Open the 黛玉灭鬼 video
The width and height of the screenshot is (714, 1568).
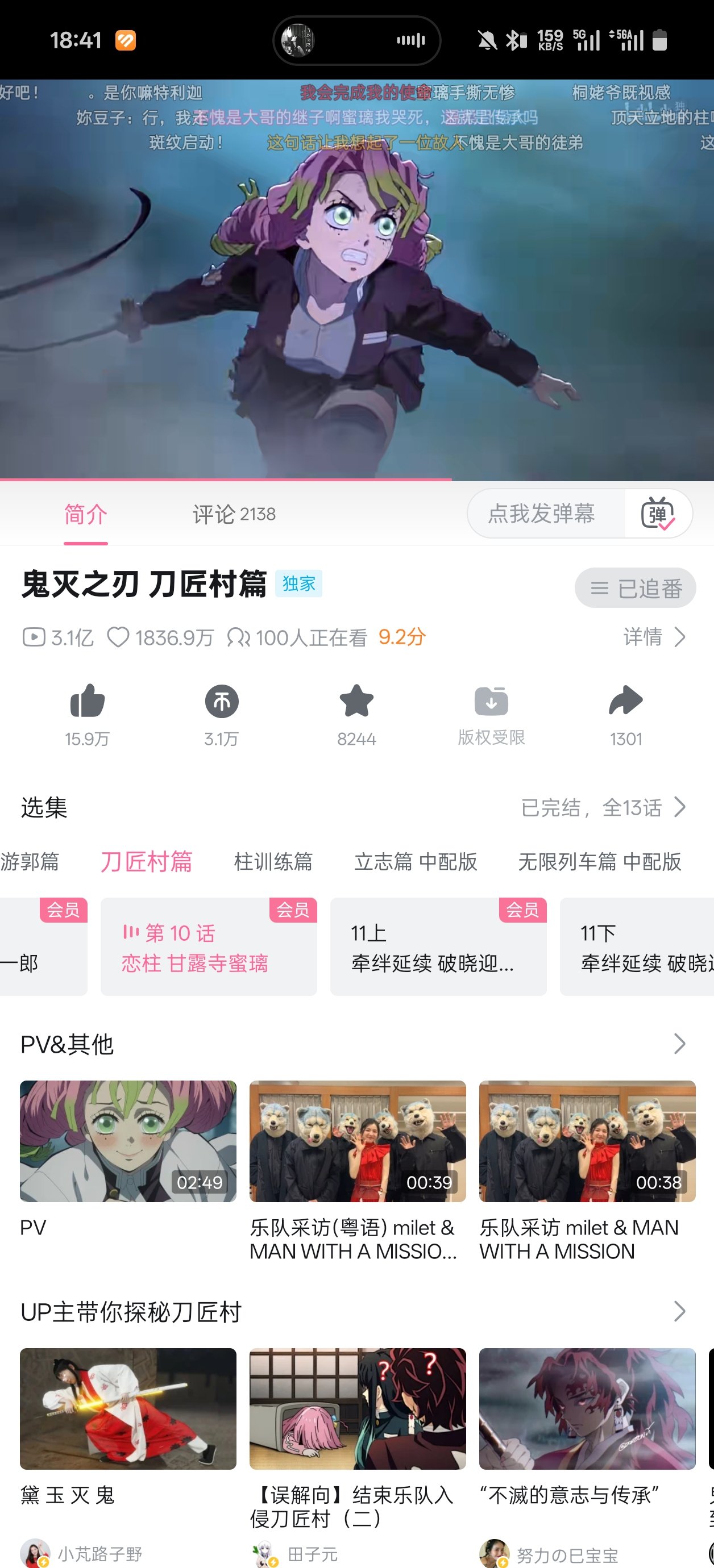coord(128,1408)
